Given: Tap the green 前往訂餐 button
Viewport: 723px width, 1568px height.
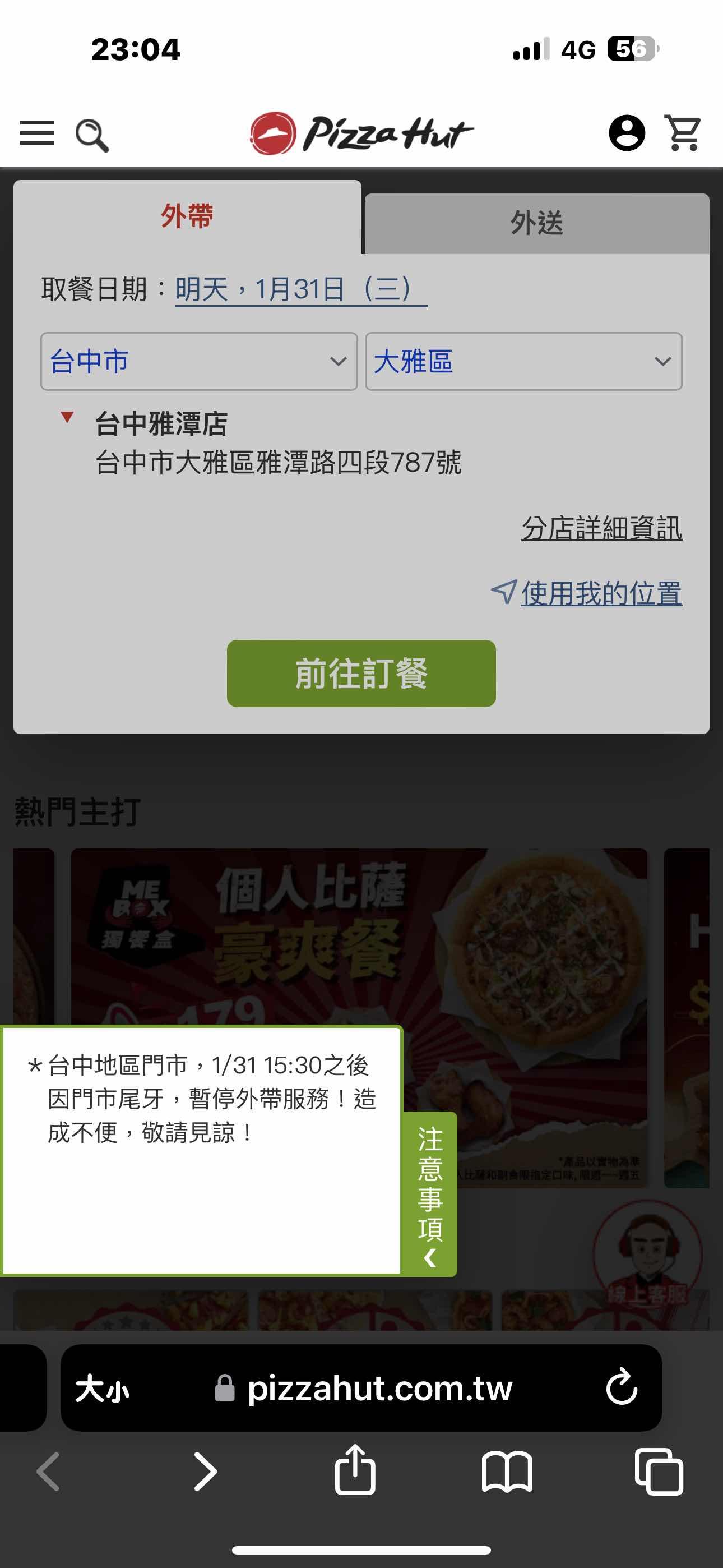Looking at the screenshot, I should coord(361,673).
